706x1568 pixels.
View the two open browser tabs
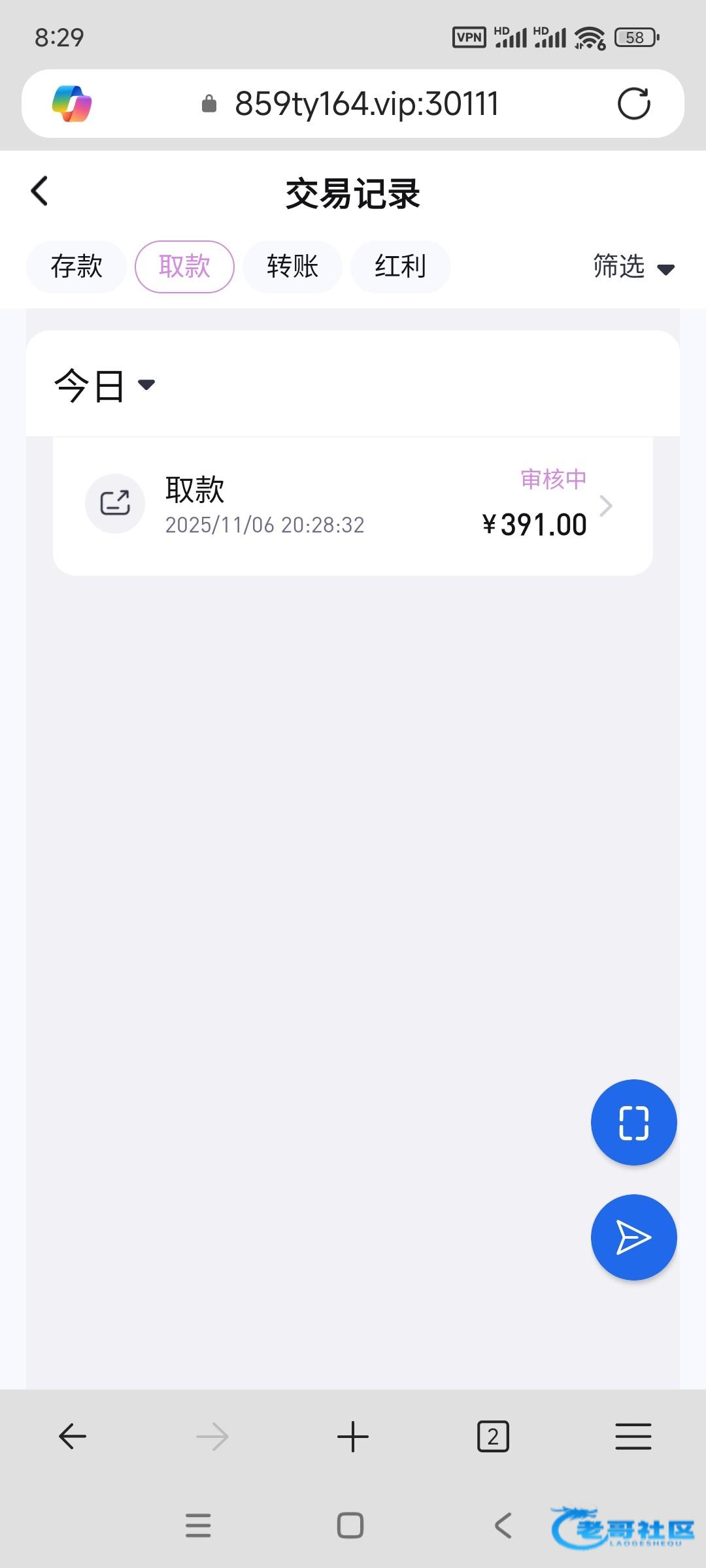[x=493, y=1437]
